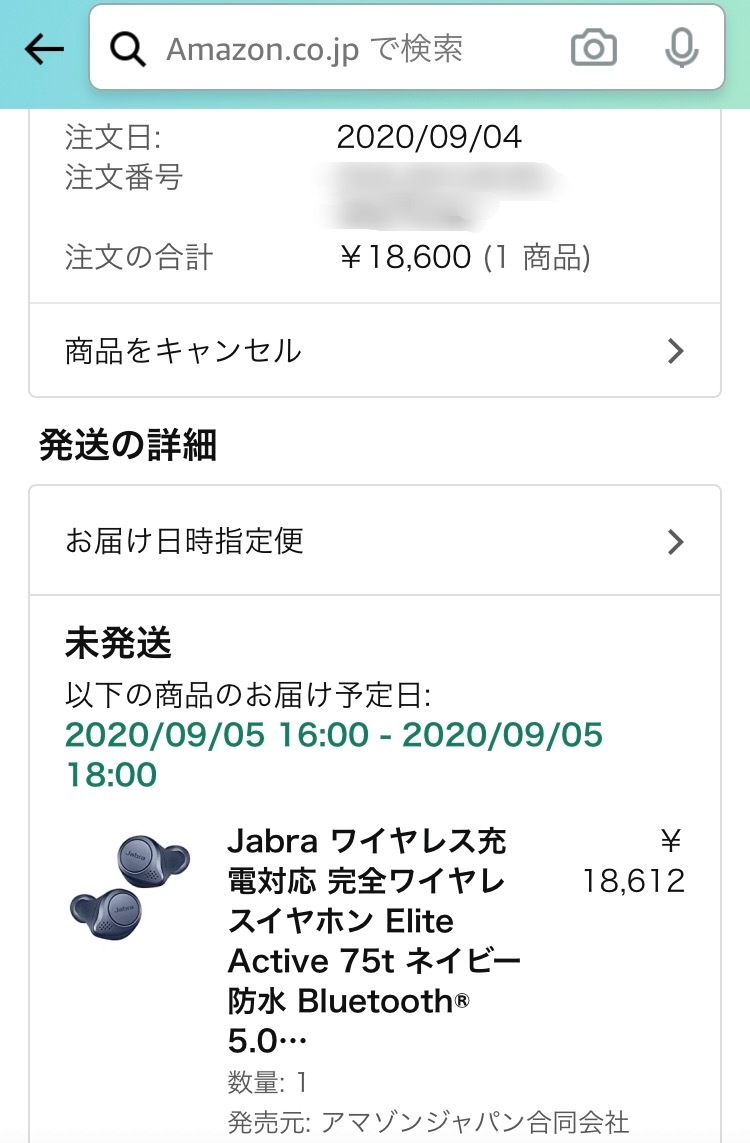Open camera search in search bar
This screenshot has height=1143, width=750.
point(593,48)
